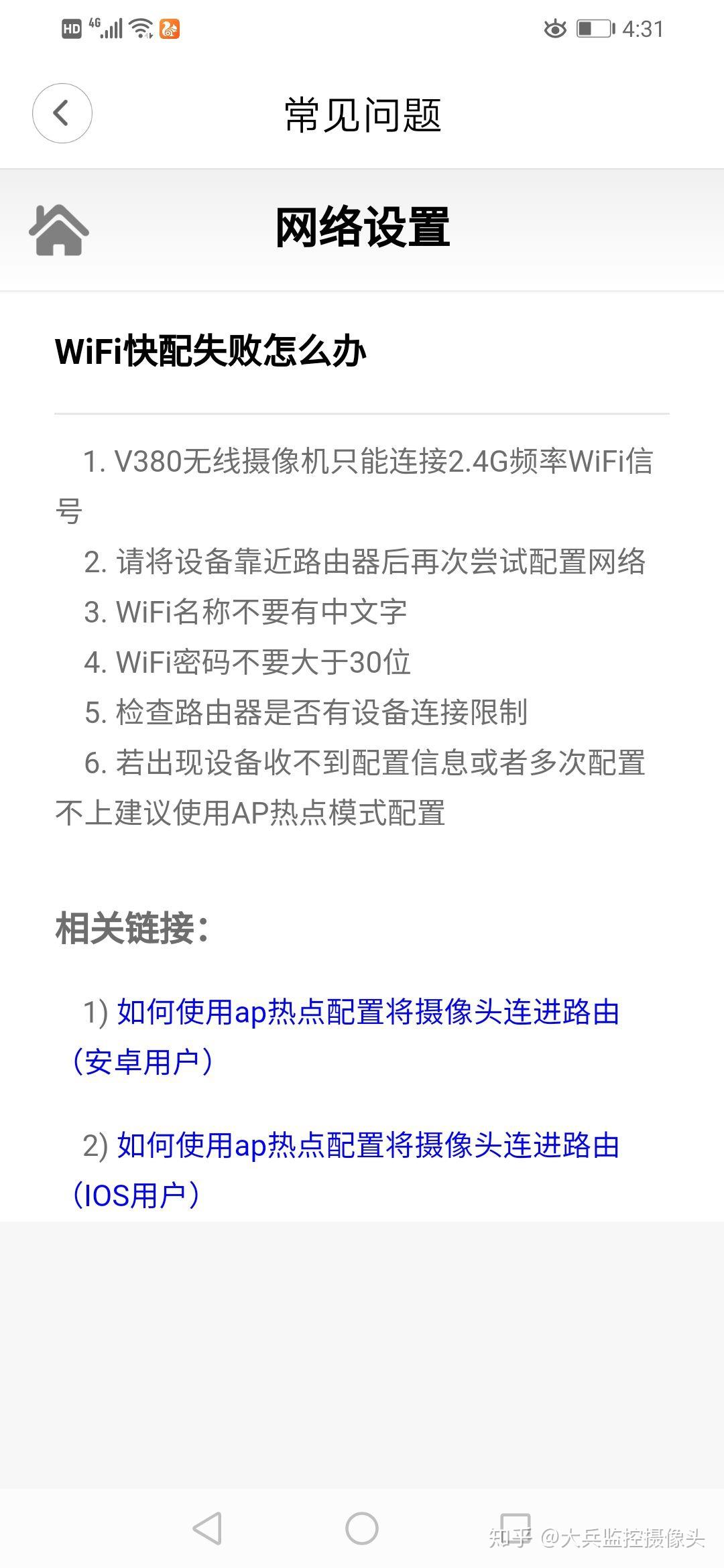Open the AP hotspot guide for 安卓用户
The image size is (724, 1568).
click(367, 1012)
